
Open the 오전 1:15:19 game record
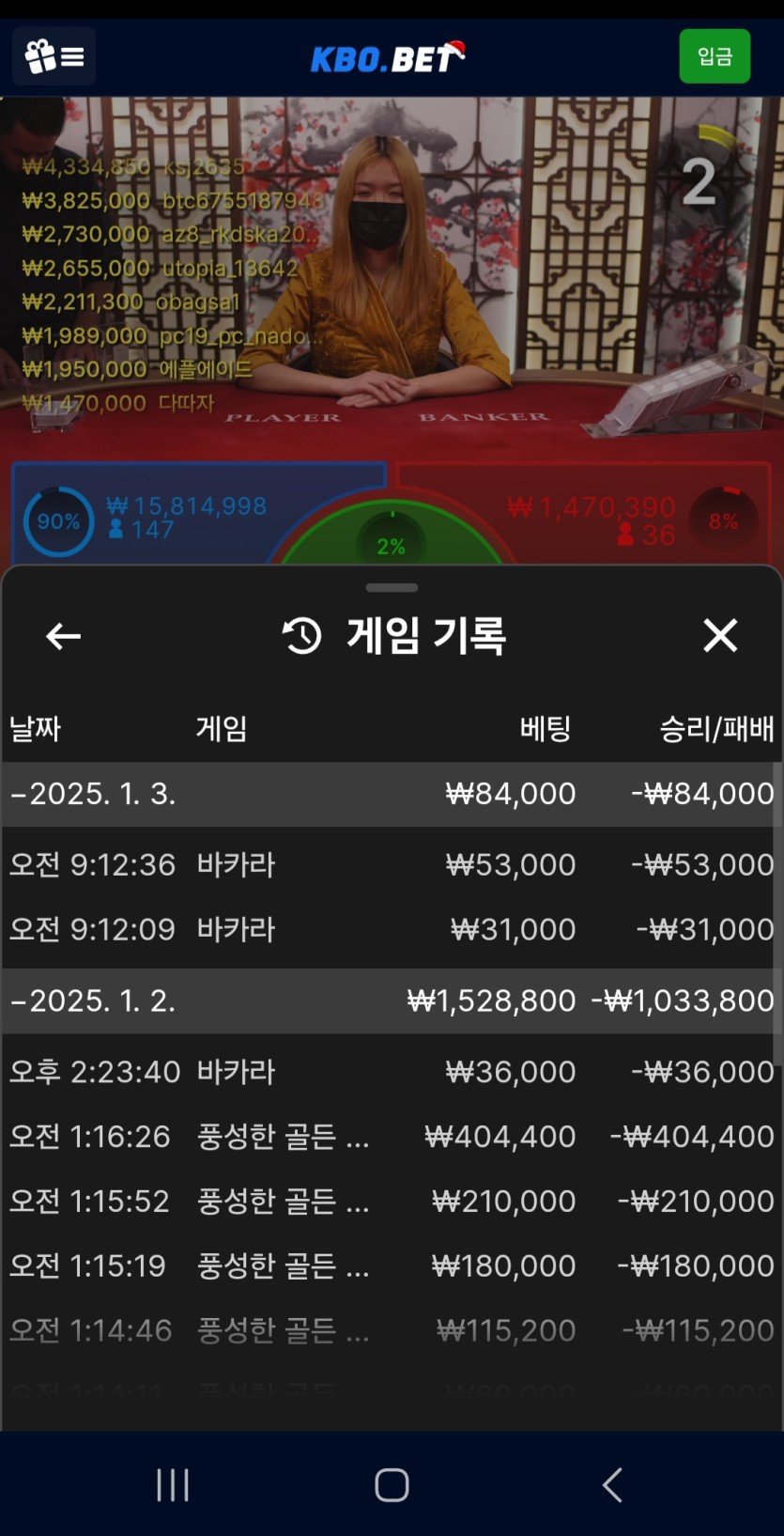tap(391, 1265)
